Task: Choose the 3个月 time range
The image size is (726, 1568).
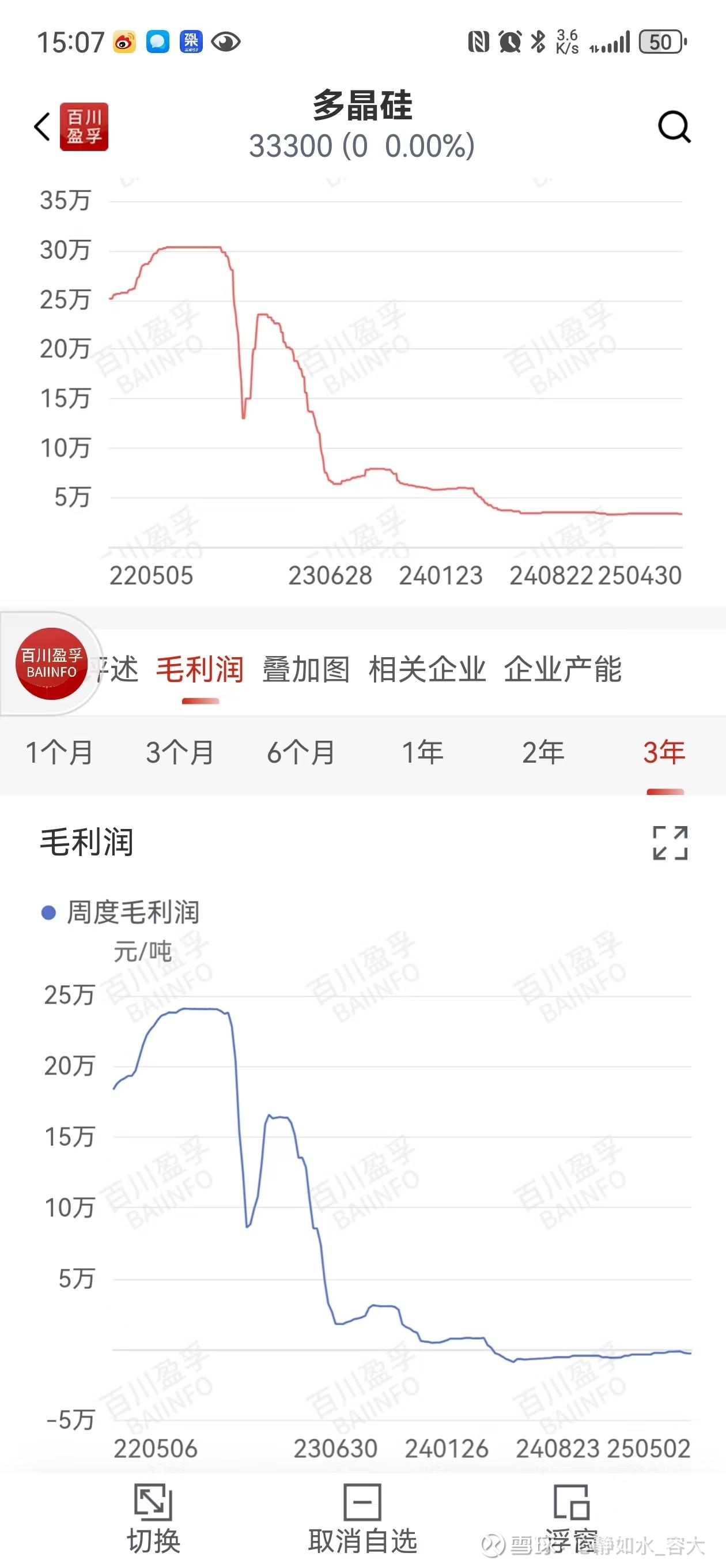Action: point(180,752)
